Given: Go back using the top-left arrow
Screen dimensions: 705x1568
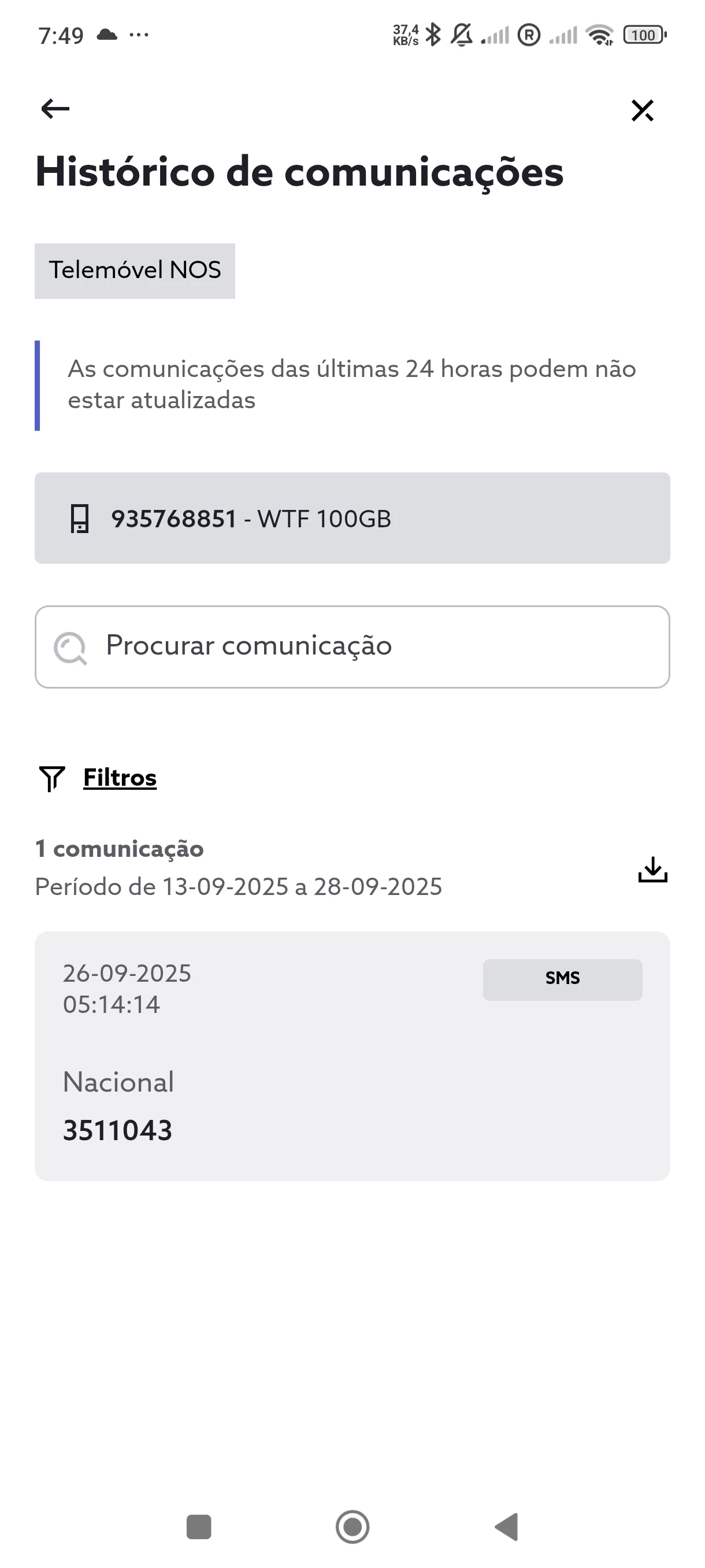Looking at the screenshot, I should pyautogui.click(x=55, y=110).
